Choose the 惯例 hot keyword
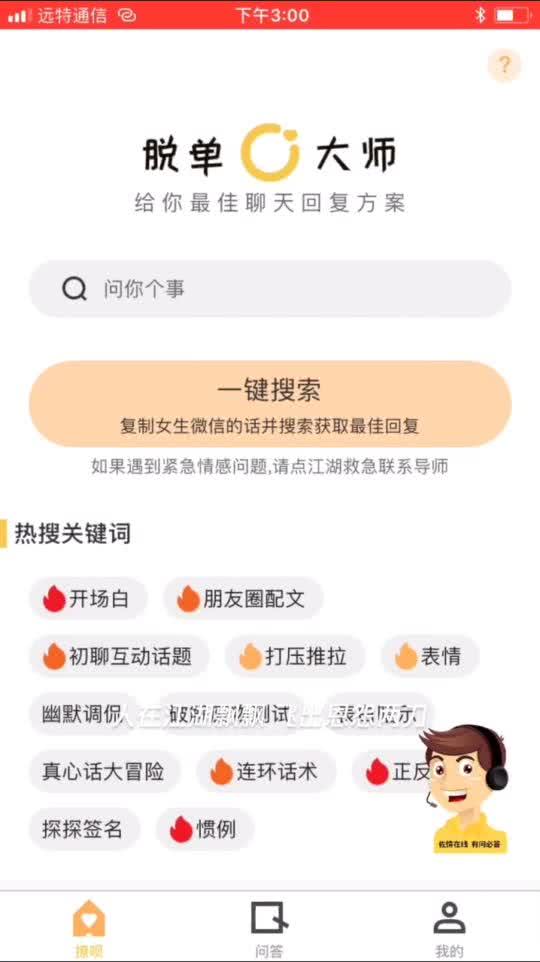The height and width of the screenshot is (962, 540). point(205,829)
